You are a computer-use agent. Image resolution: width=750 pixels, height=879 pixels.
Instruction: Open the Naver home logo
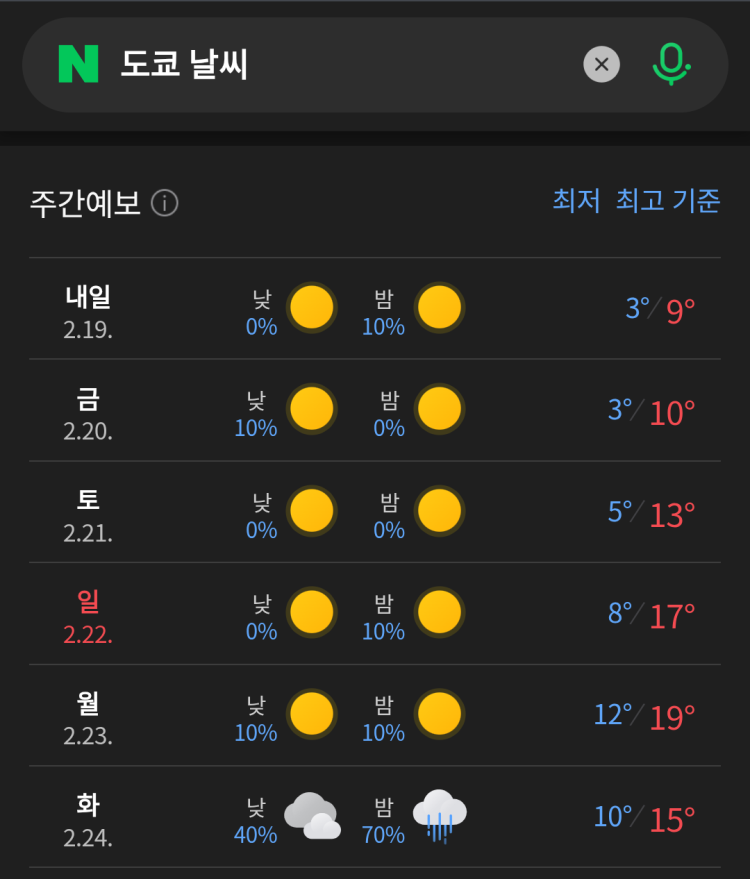[x=79, y=66]
